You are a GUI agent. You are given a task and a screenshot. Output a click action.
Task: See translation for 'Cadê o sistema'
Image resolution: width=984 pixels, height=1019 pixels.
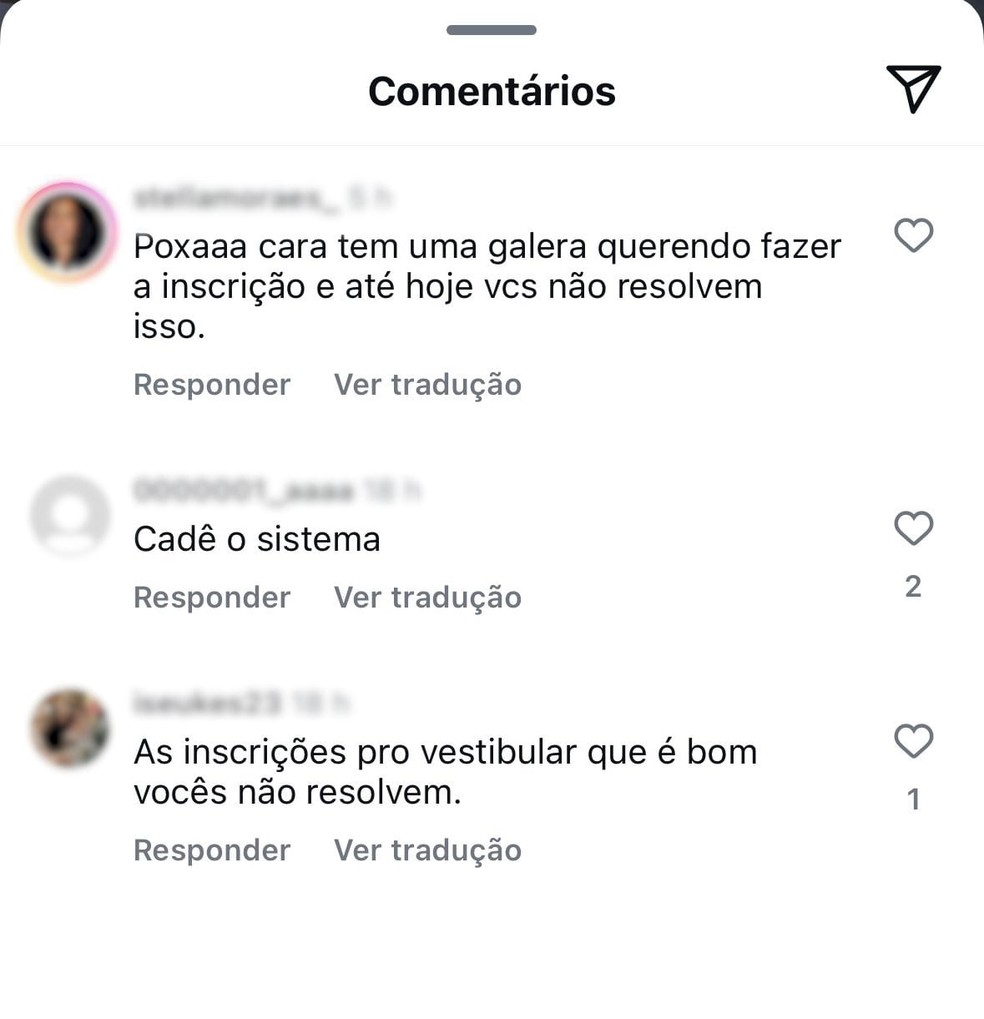[x=427, y=598]
